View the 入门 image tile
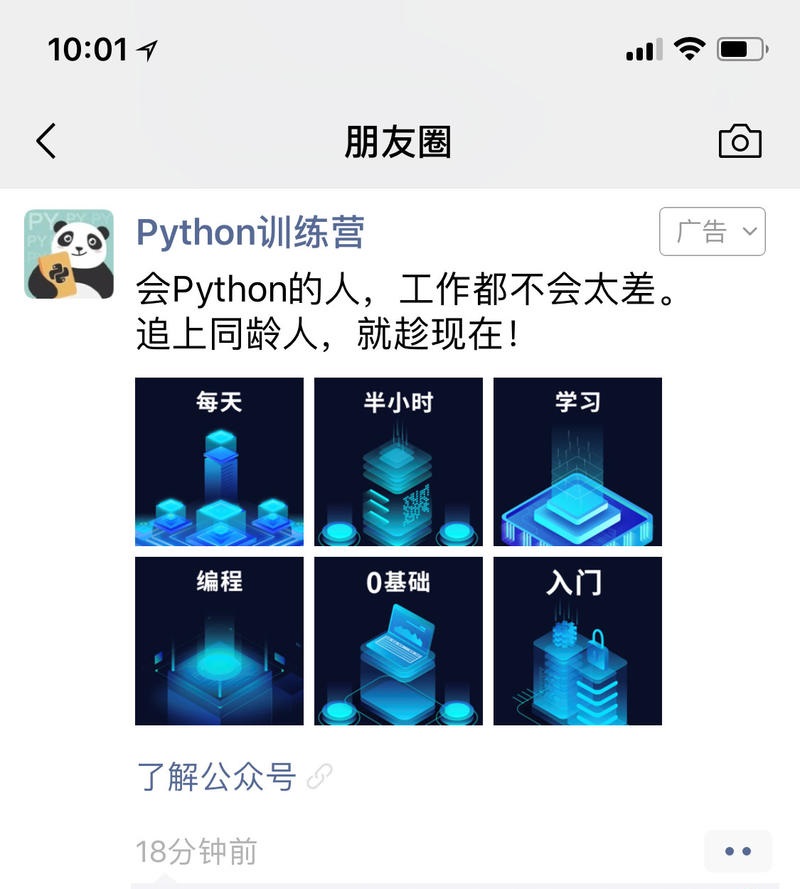 (x=578, y=641)
